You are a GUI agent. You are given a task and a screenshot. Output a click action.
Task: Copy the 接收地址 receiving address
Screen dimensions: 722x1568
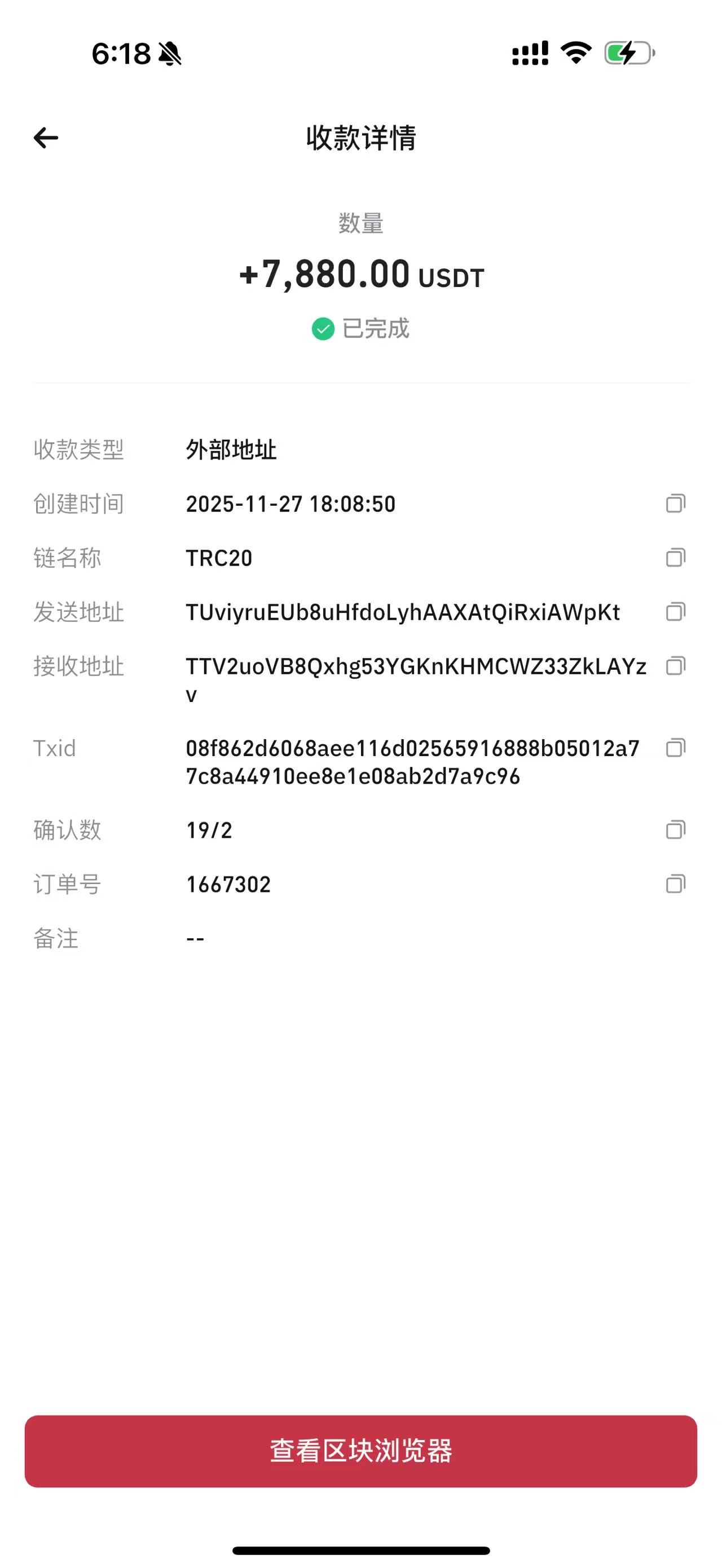click(675, 666)
